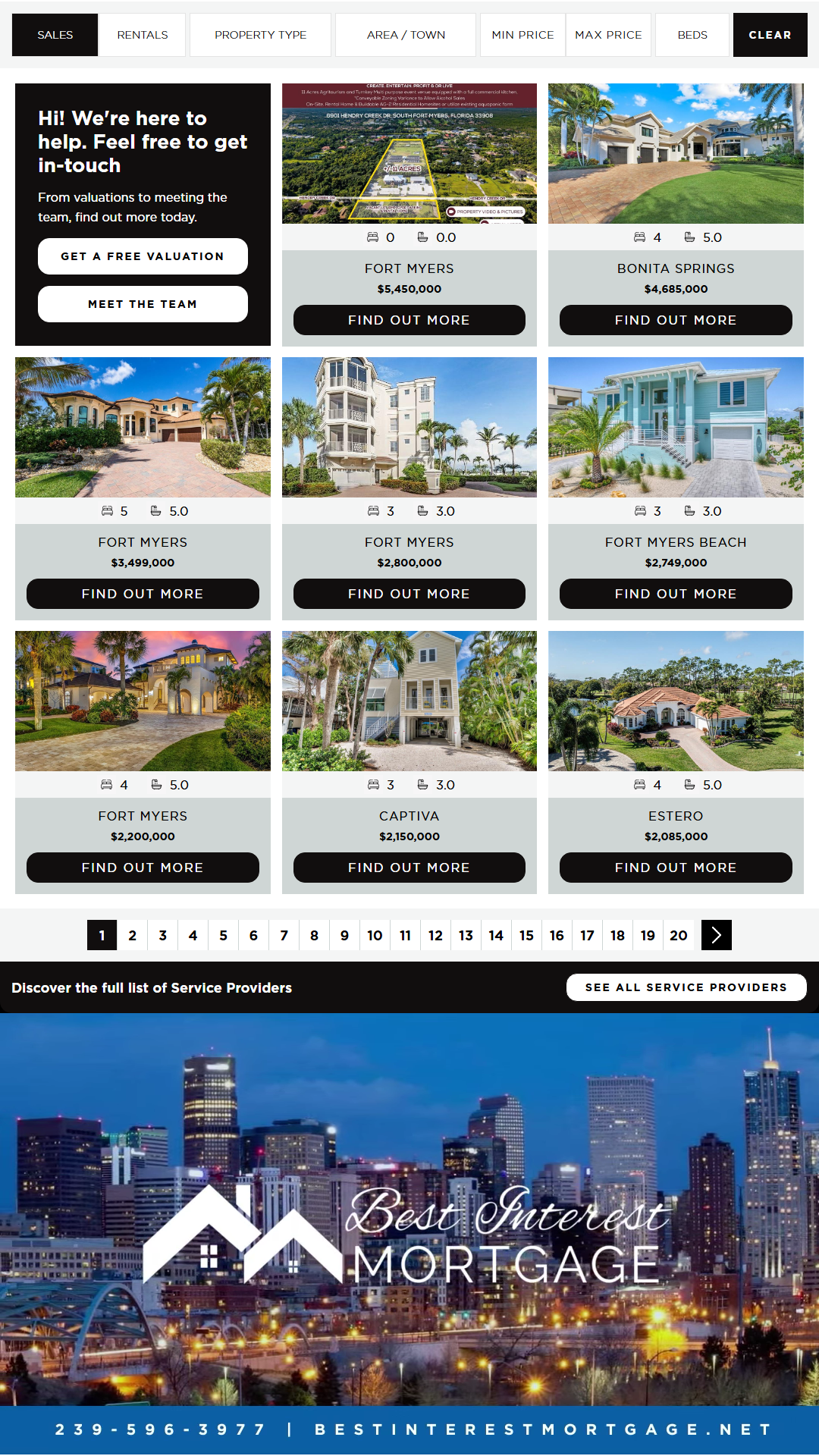Choose a minimum price

(522, 35)
